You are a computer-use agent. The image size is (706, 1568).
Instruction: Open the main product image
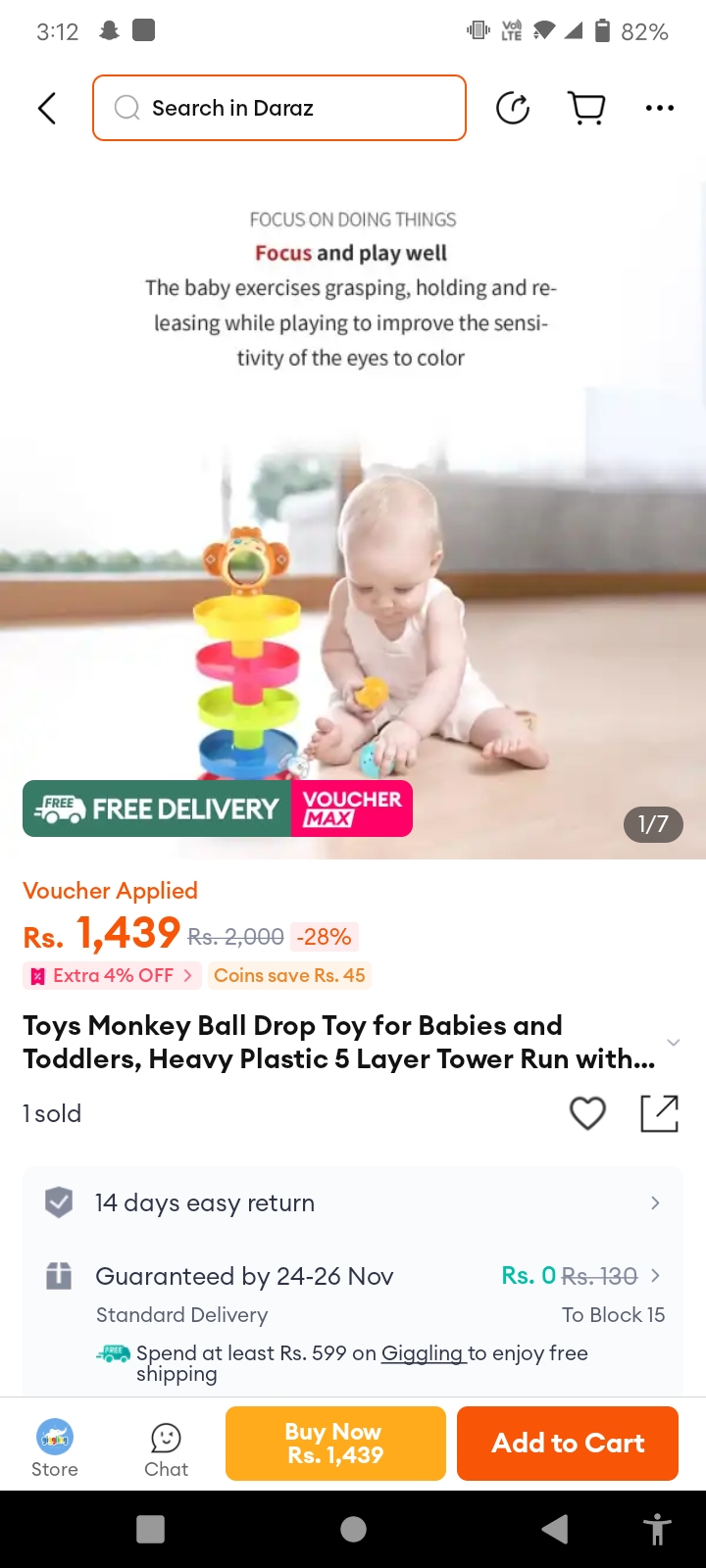click(353, 510)
